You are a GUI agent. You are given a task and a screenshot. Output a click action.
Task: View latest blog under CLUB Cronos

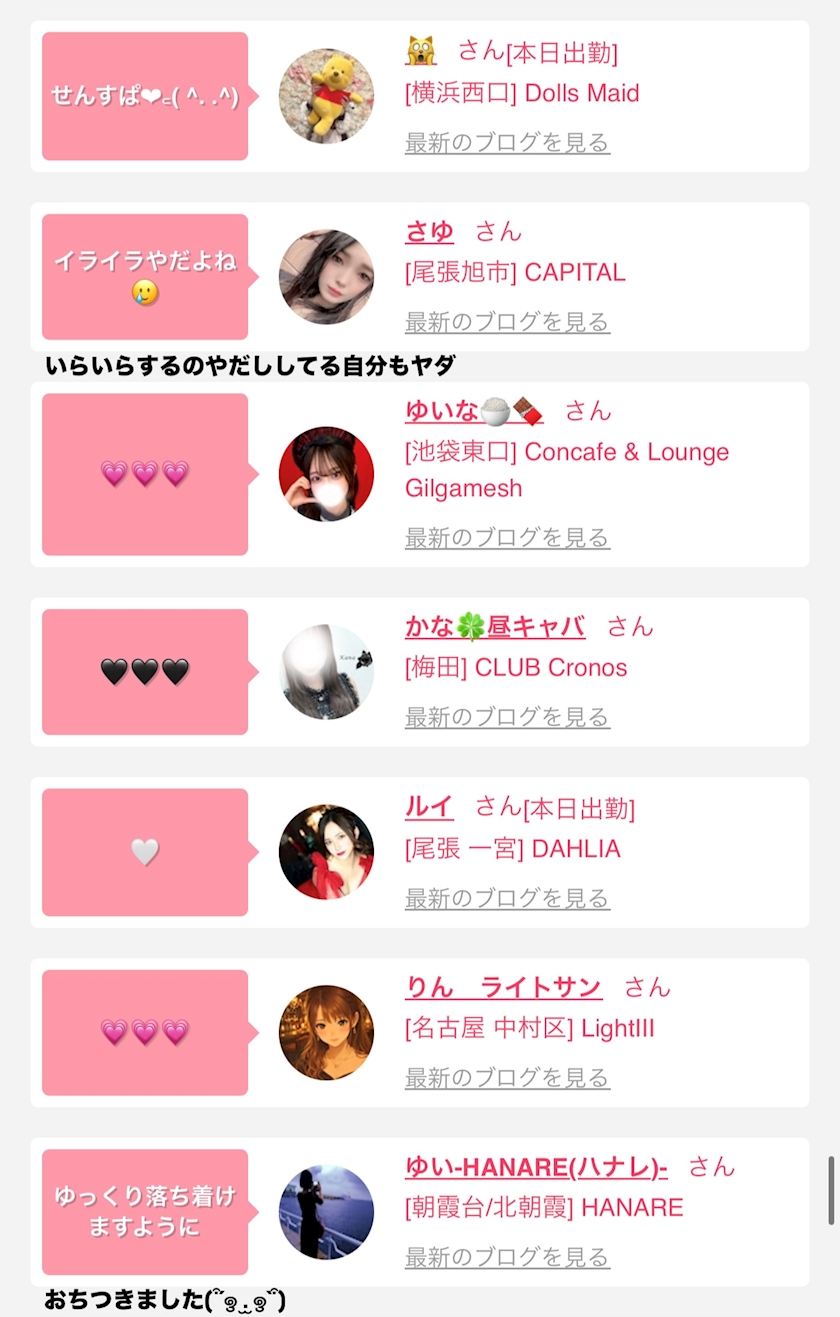tap(507, 717)
